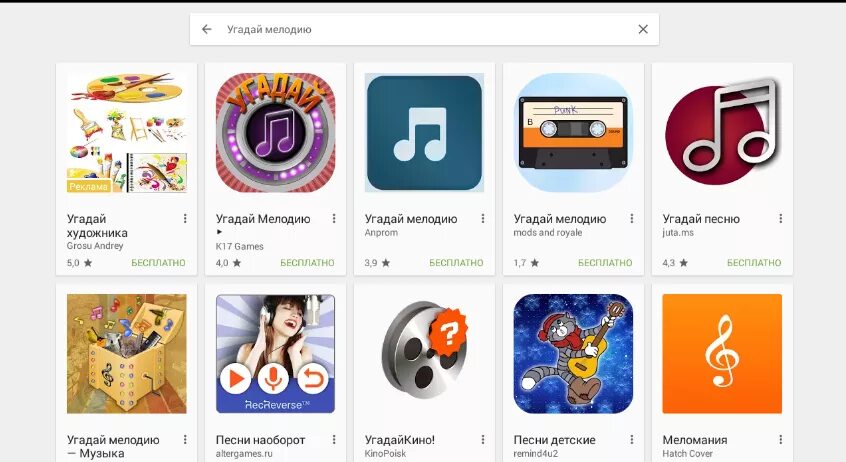Open overflow menu for mods and royale app
The image size is (846, 462).
[x=632, y=219]
